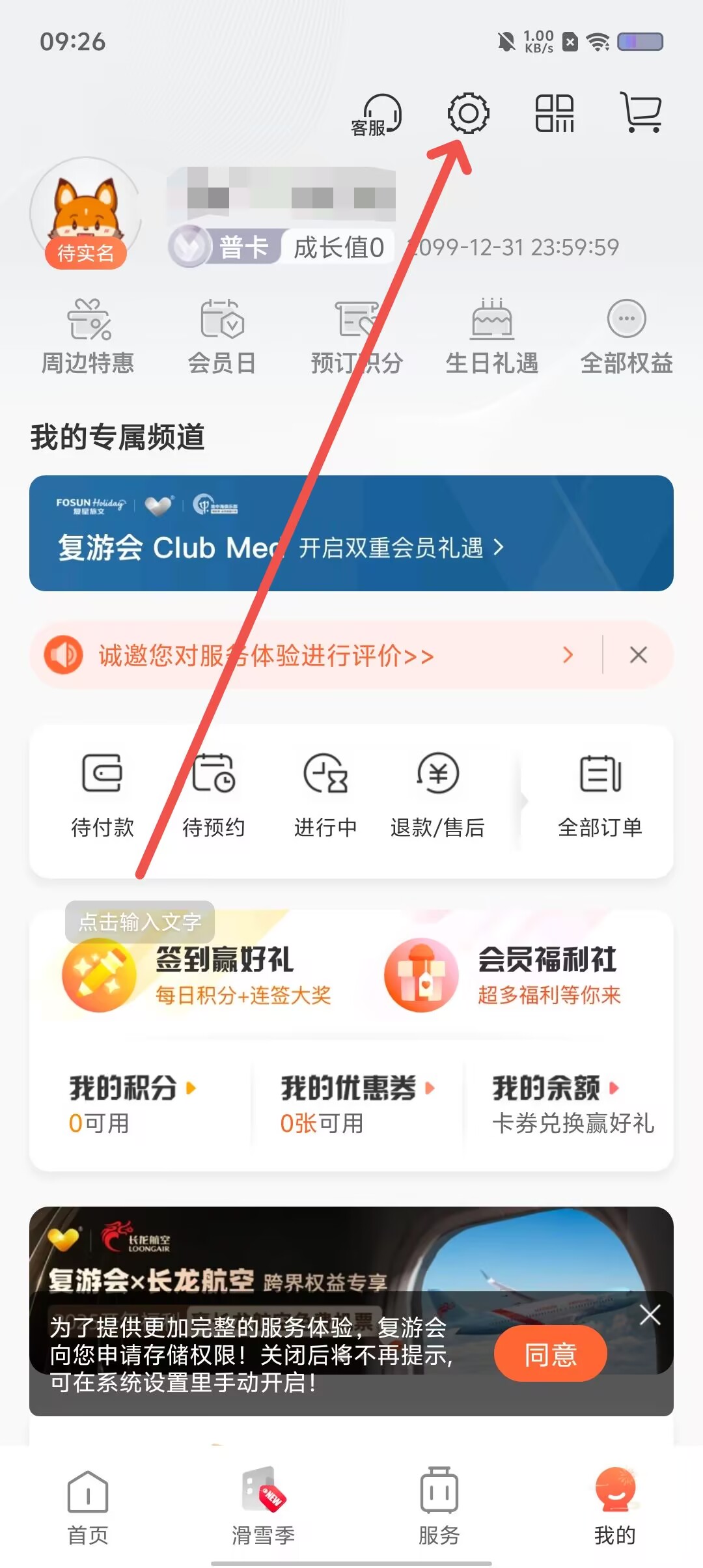Tap 同意 to grant storage permission
The height and width of the screenshot is (1568, 703).
click(x=551, y=1355)
